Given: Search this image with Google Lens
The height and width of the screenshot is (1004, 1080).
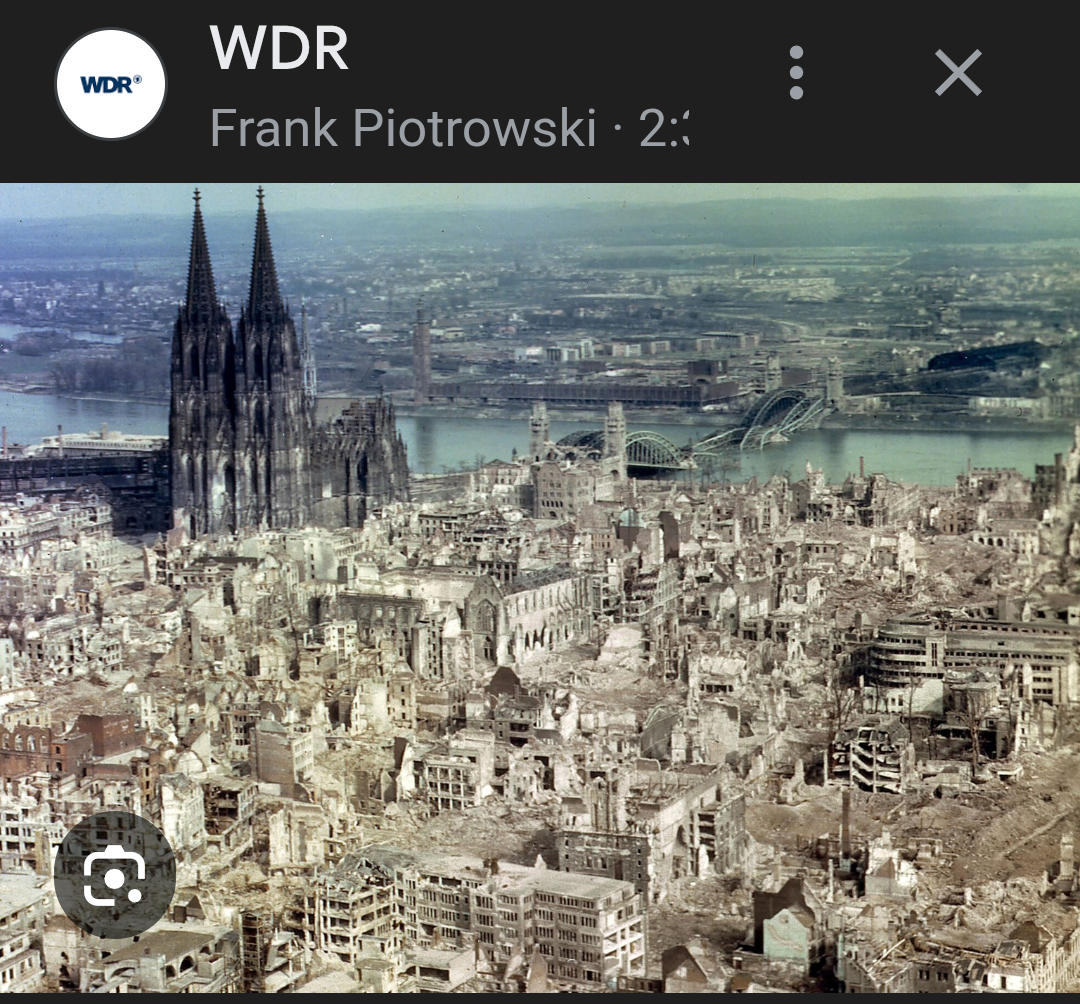Looking at the screenshot, I should 115,873.
